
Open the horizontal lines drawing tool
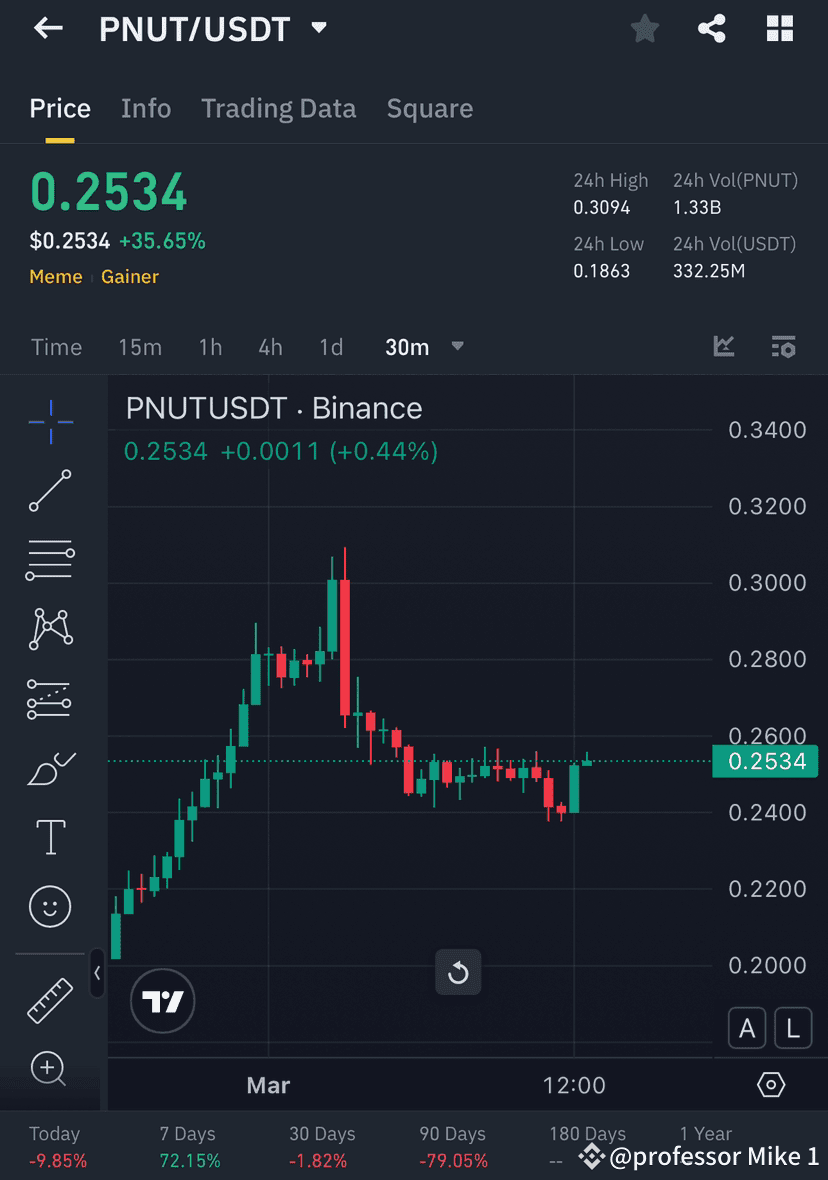point(49,560)
